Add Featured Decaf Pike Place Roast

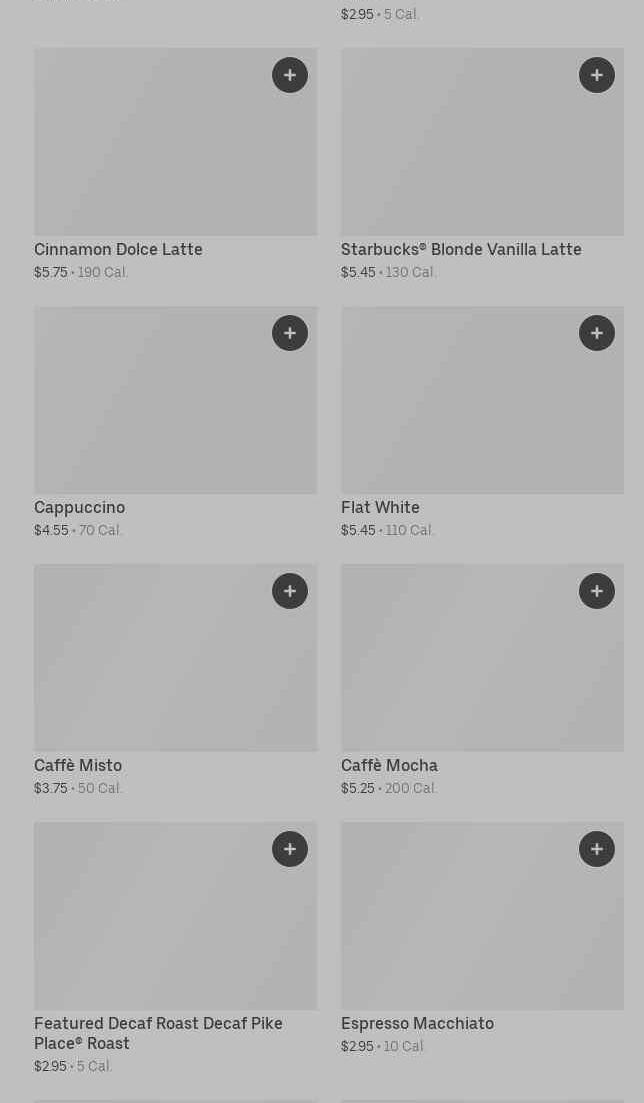pos(290,849)
